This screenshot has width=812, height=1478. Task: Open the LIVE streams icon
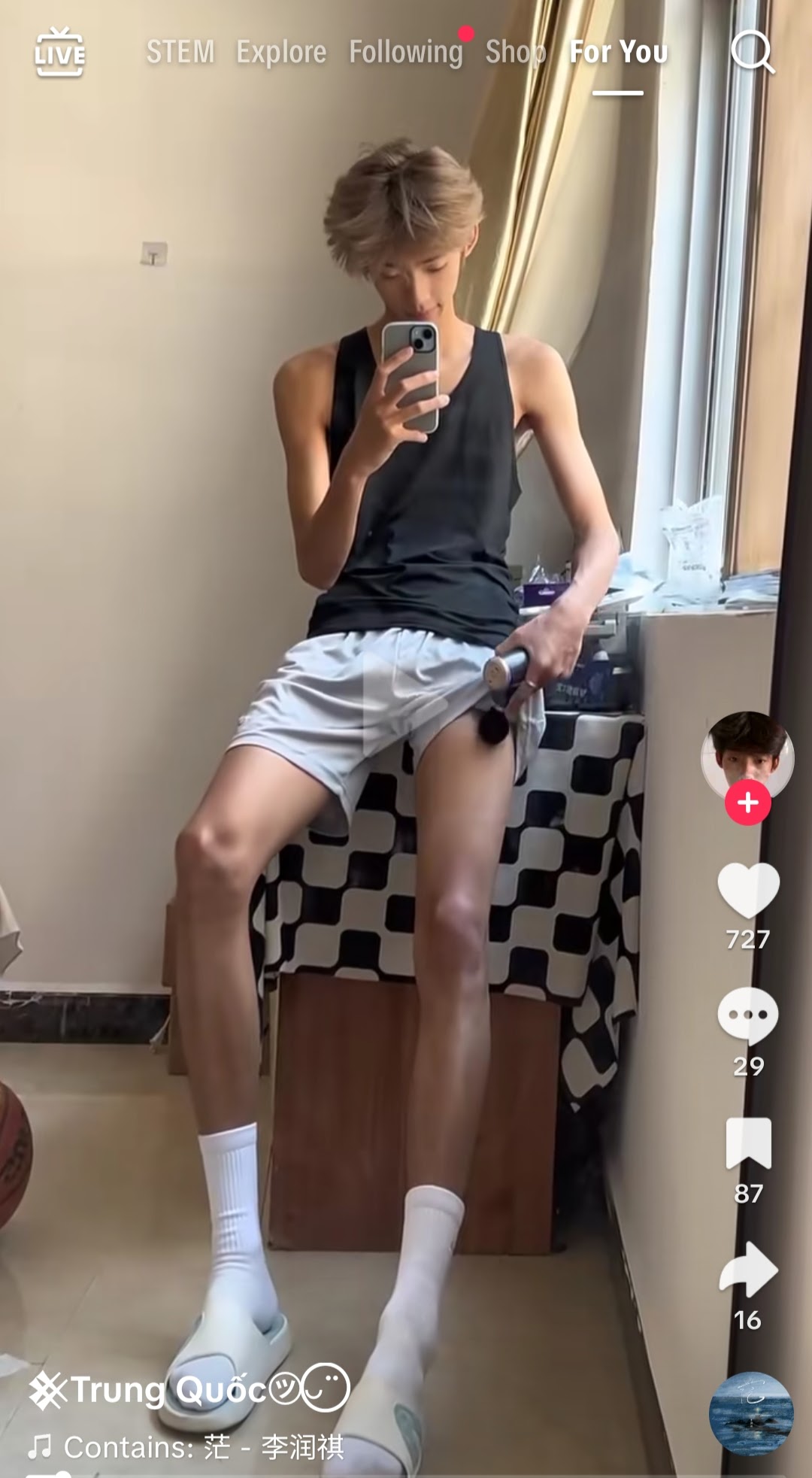[59, 52]
